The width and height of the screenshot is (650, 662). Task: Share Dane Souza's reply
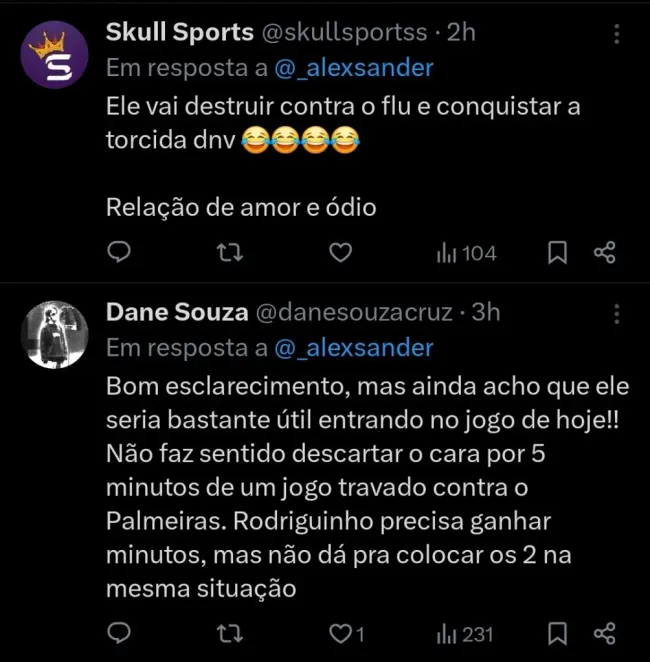click(604, 633)
